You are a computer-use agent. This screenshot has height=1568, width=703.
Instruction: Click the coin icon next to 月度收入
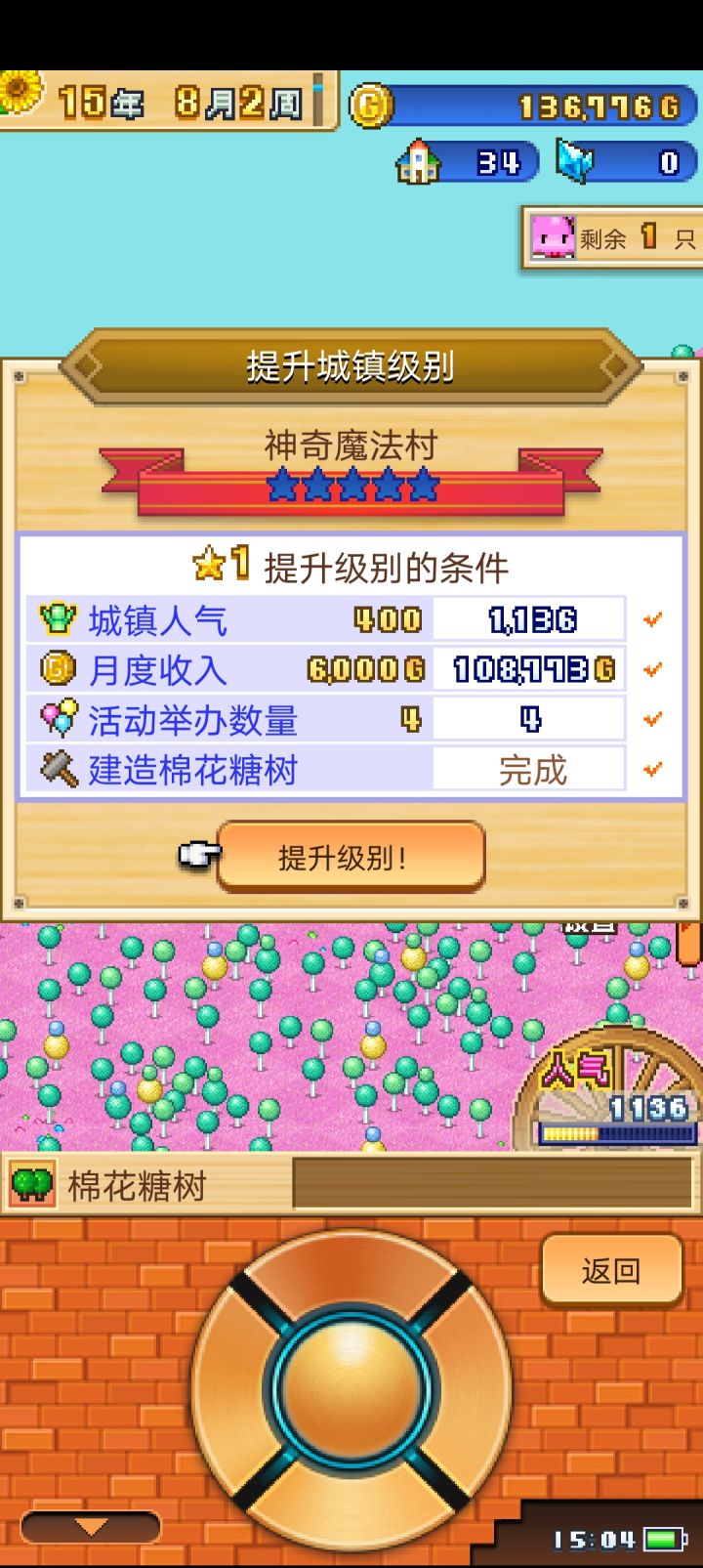coord(57,669)
